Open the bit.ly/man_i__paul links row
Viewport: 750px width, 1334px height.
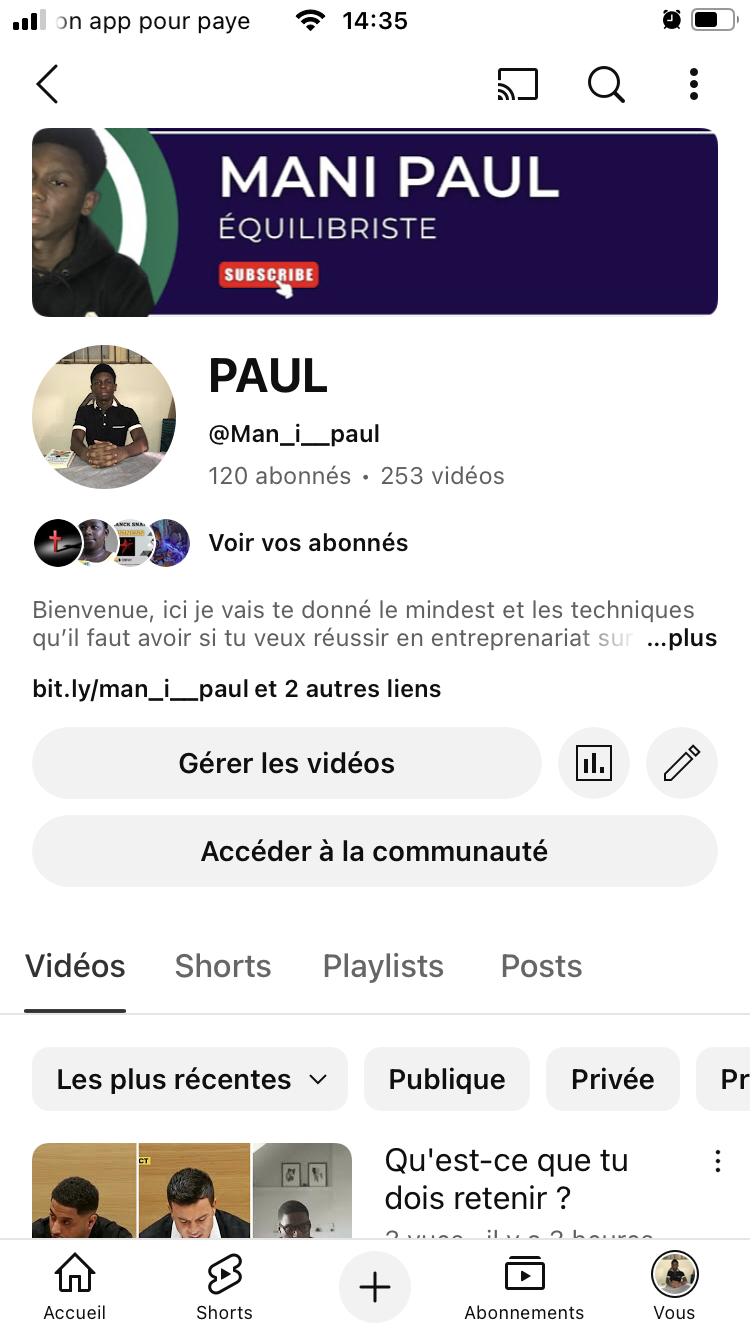237,689
